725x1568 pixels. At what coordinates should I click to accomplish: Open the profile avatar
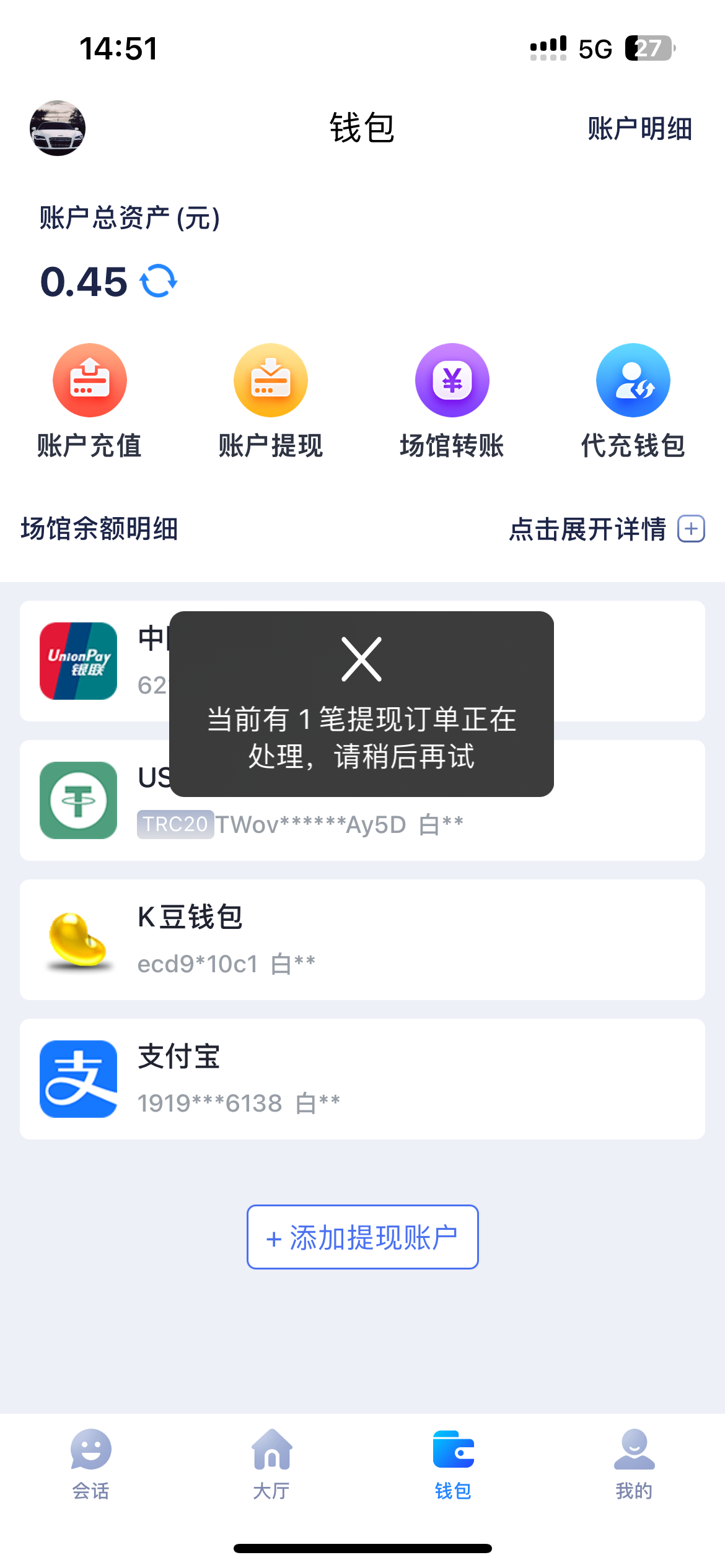58,128
